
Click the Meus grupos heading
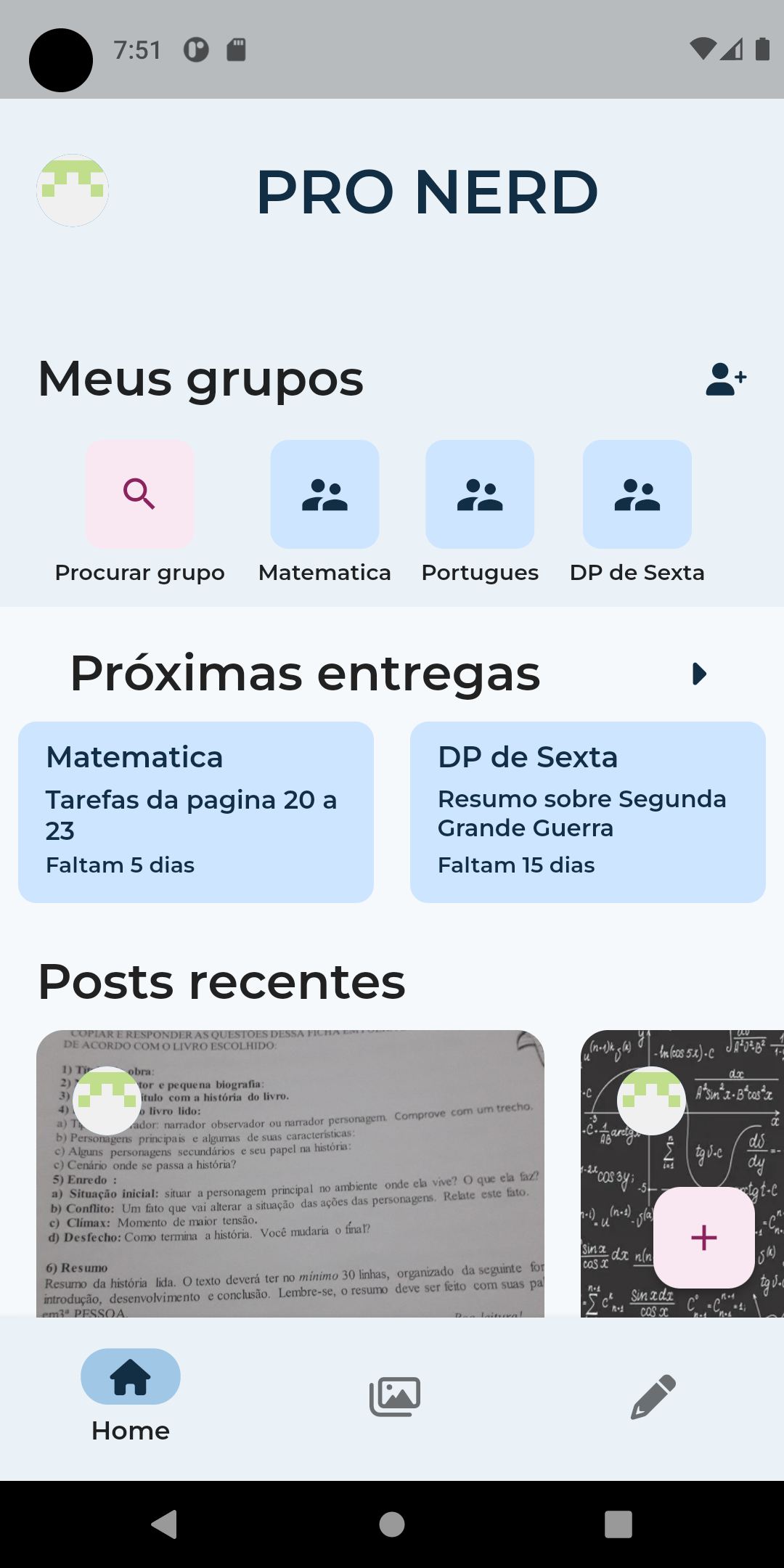[x=200, y=378]
